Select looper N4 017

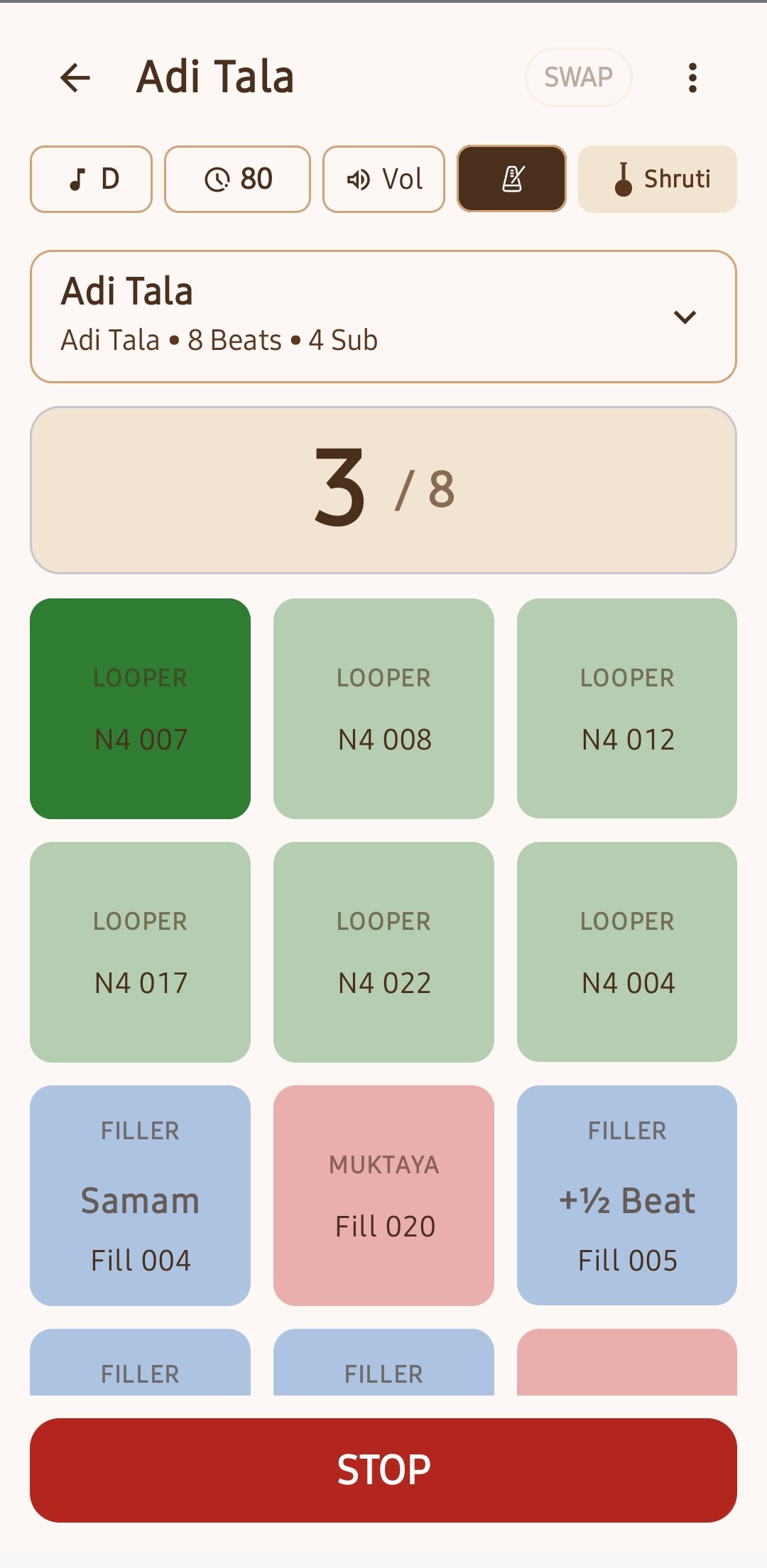(140, 952)
